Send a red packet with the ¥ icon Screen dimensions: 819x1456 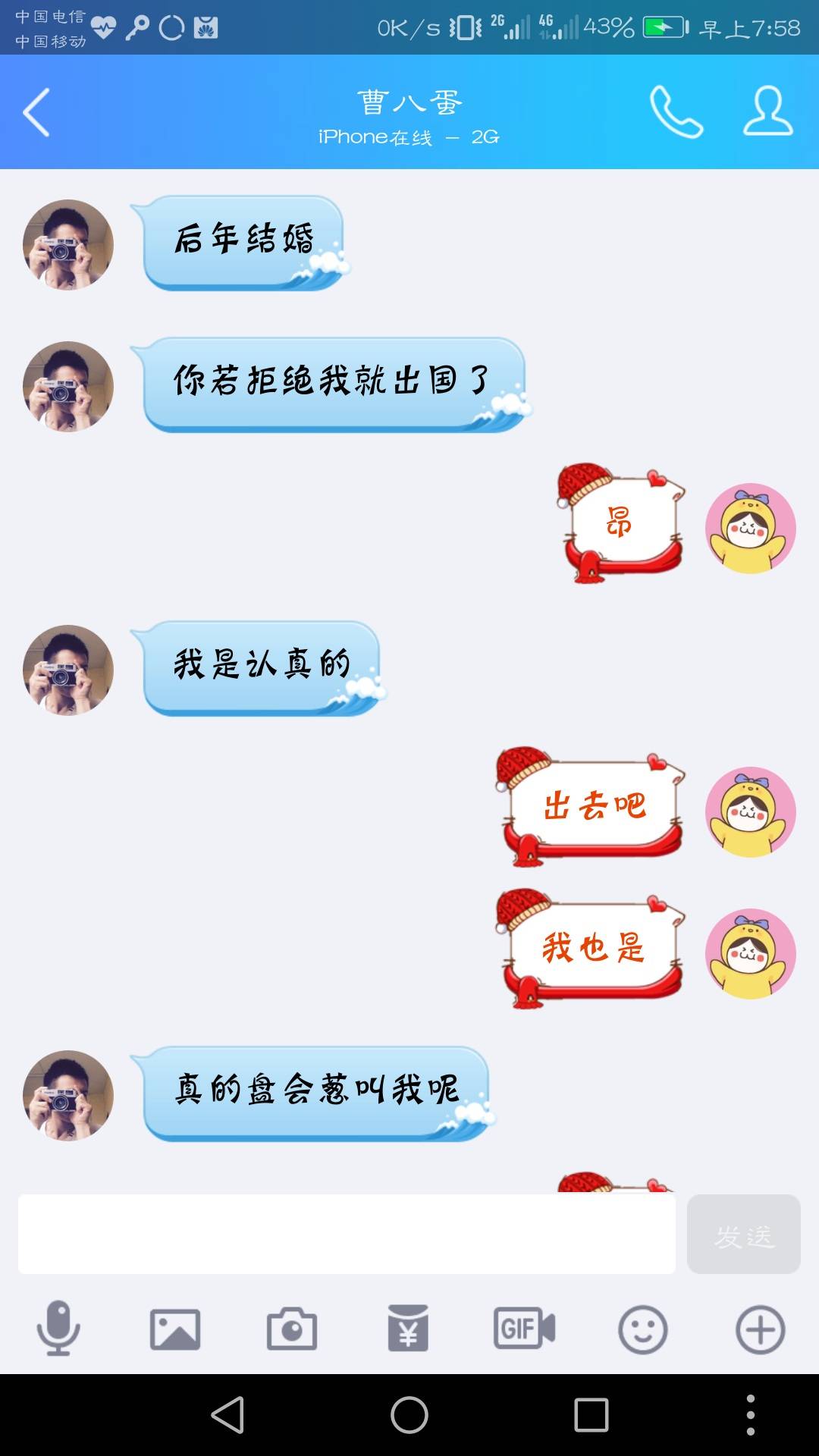[408, 1329]
